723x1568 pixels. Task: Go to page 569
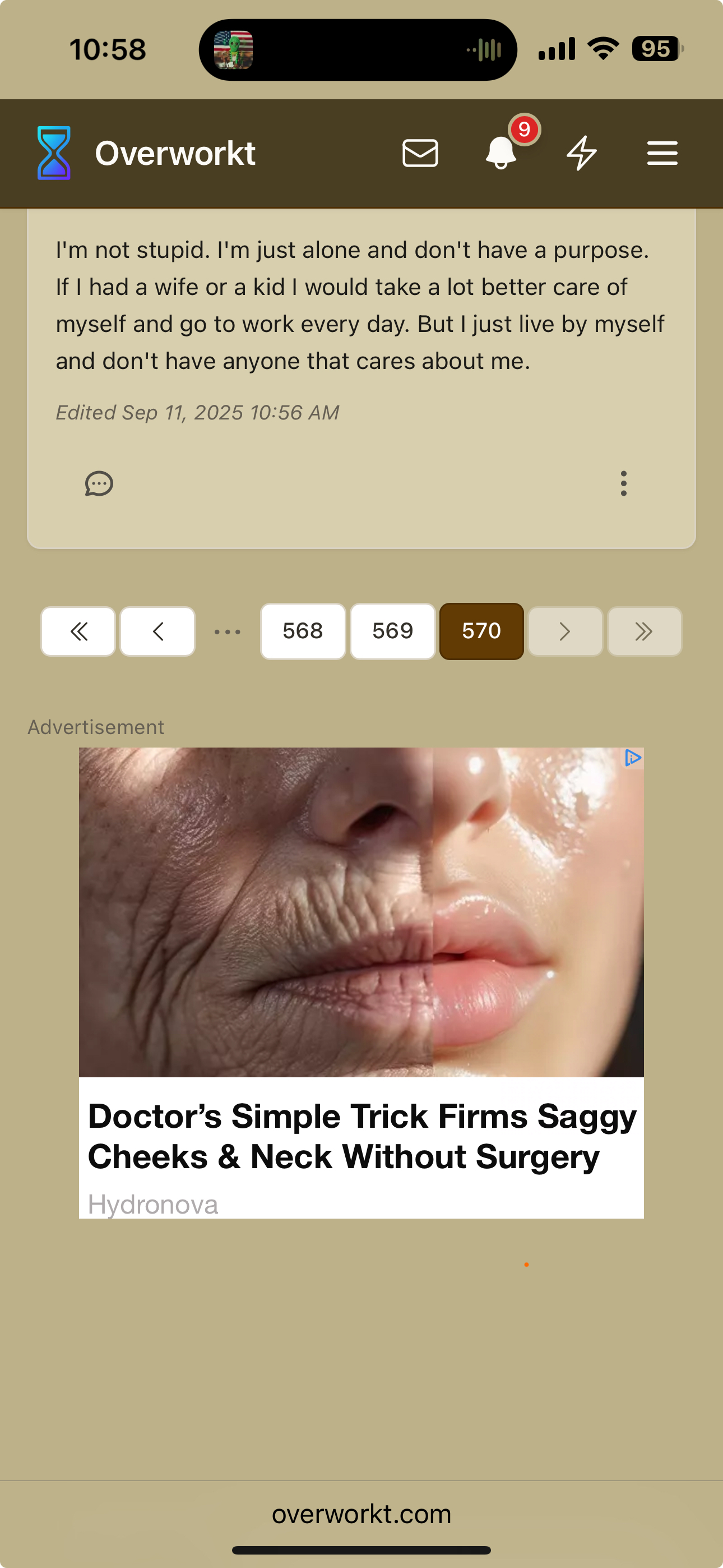click(392, 631)
